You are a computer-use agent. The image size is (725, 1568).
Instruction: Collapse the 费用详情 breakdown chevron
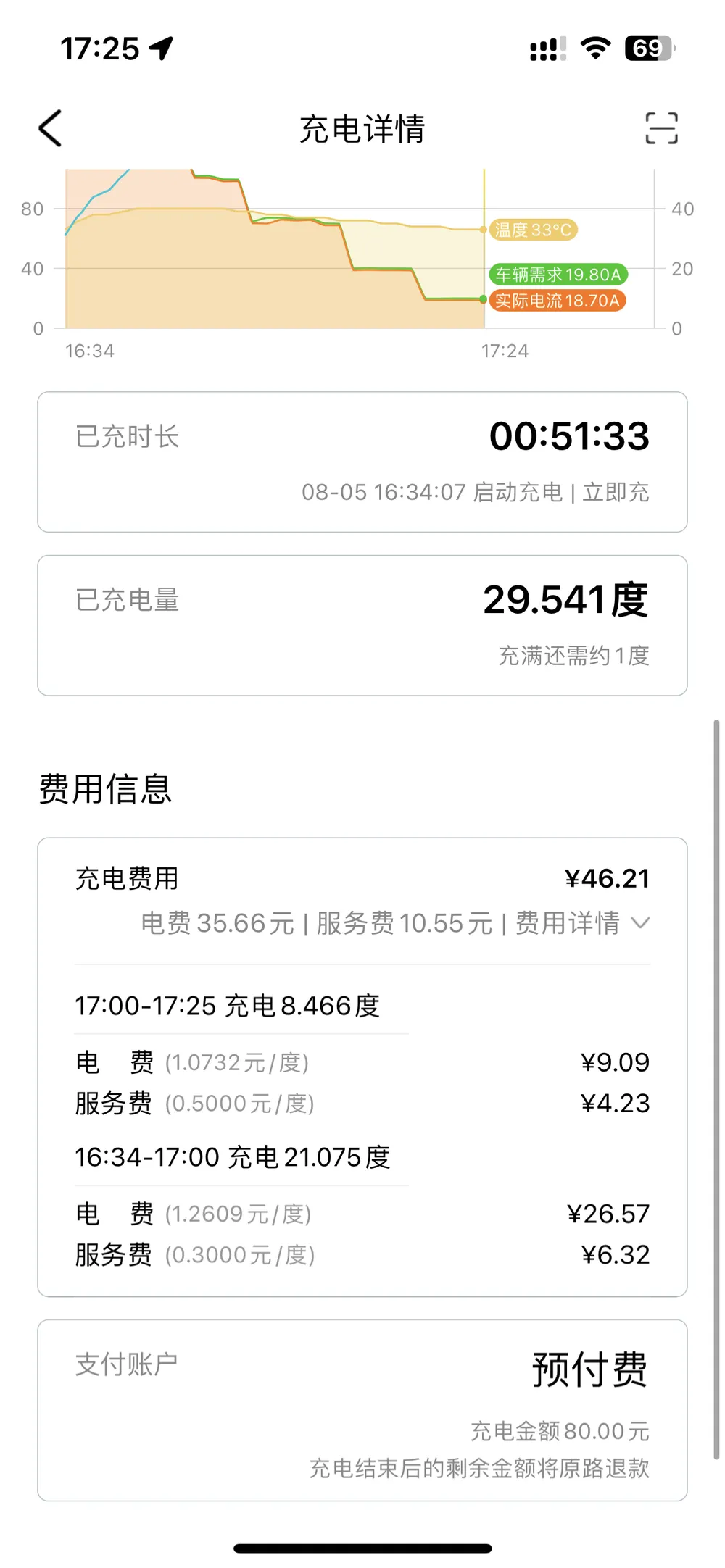click(640, 923)
